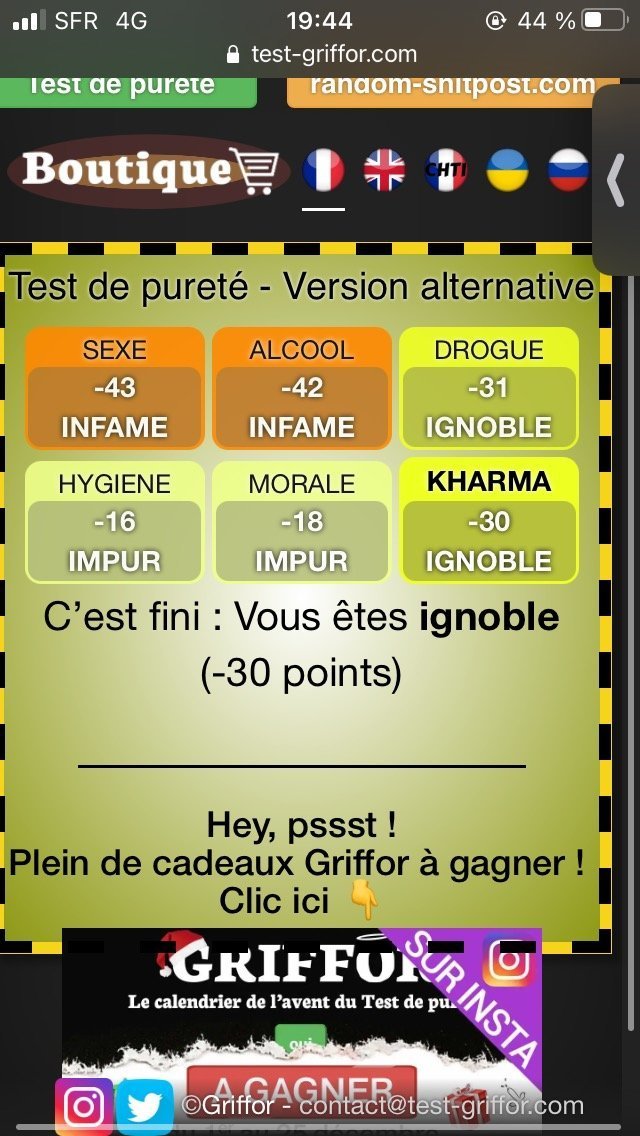
Task: Tap the test-griffor.com address bar
Action: point(320,54)
